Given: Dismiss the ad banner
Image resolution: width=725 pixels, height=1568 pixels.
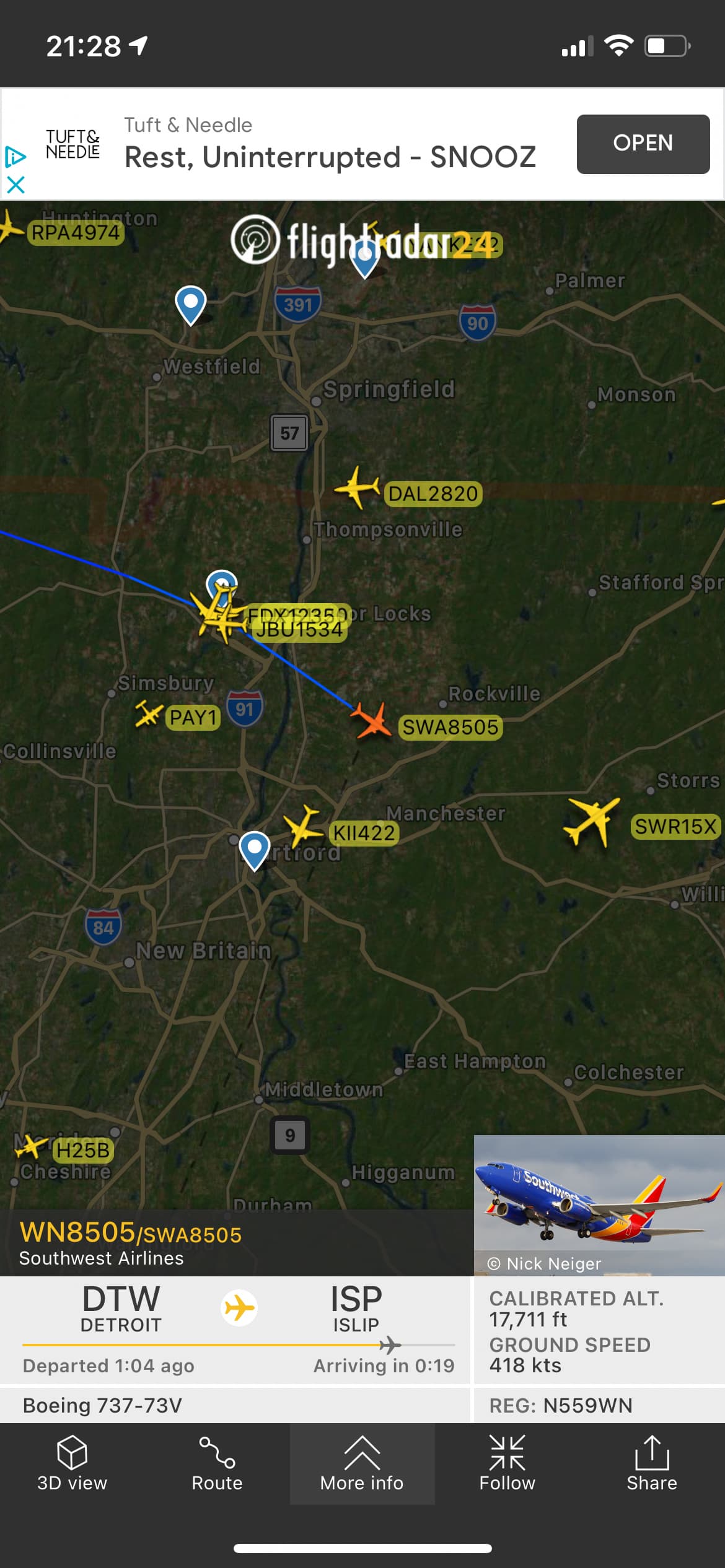Looking at the screenshot, I should [15, 185].
